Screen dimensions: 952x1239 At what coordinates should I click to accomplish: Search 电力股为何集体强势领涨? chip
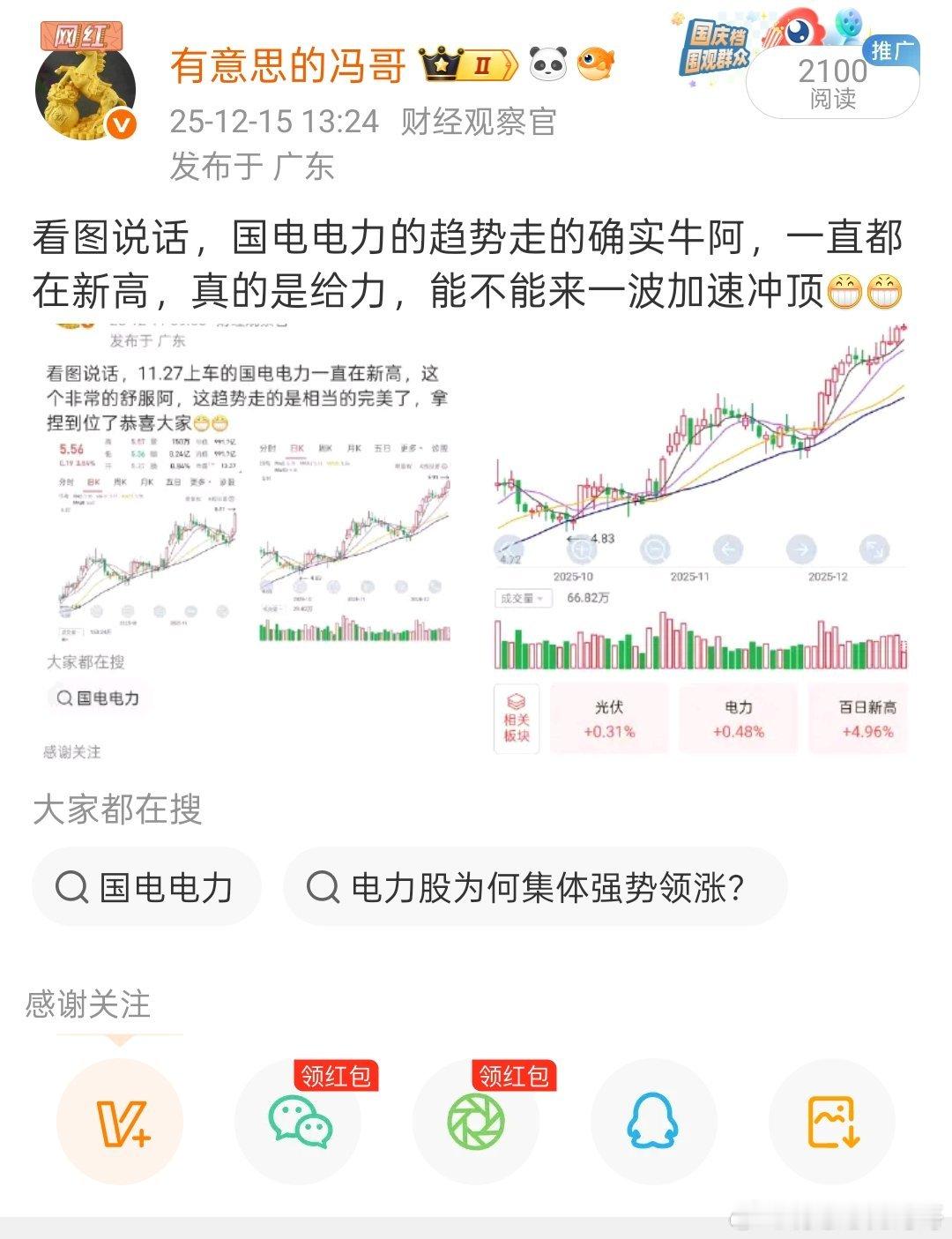pos(534,887)
